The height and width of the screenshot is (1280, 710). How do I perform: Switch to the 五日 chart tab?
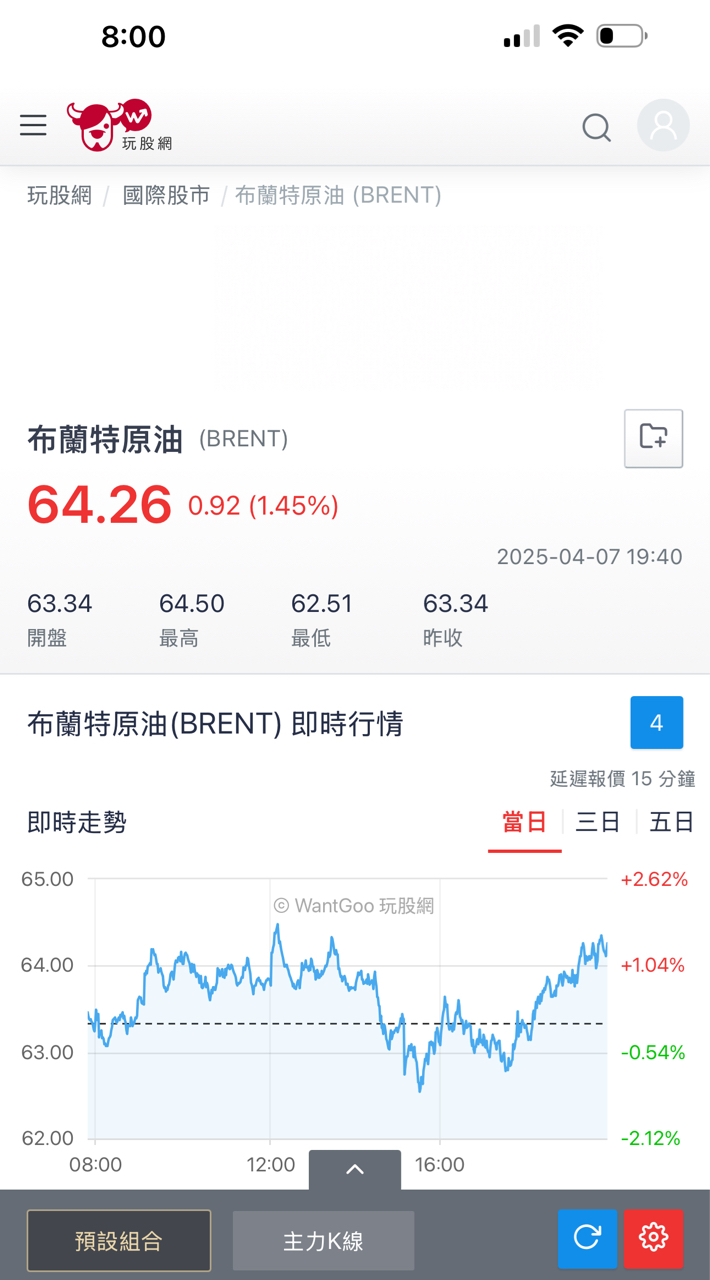point(671,823)
